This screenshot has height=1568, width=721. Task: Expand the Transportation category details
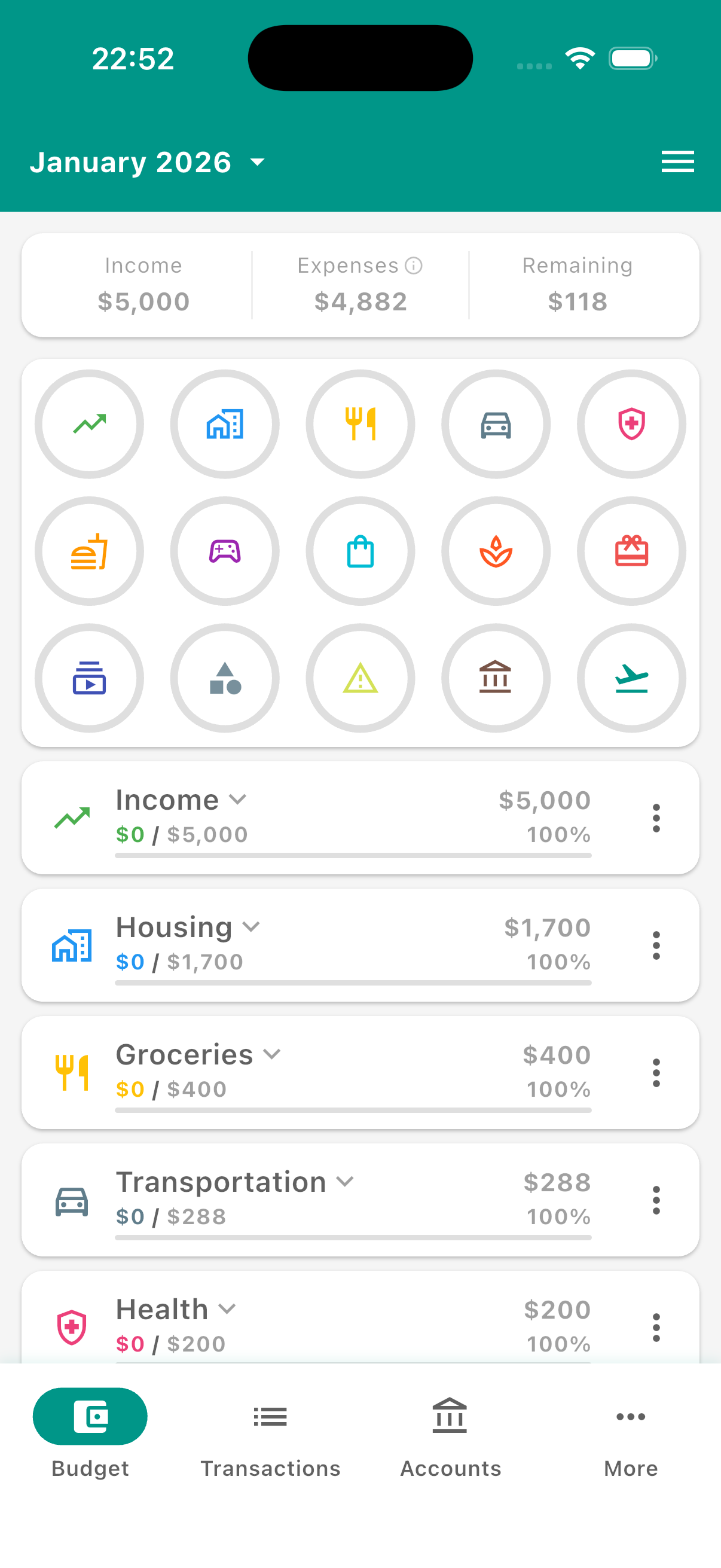click(x=345, y=1182)
